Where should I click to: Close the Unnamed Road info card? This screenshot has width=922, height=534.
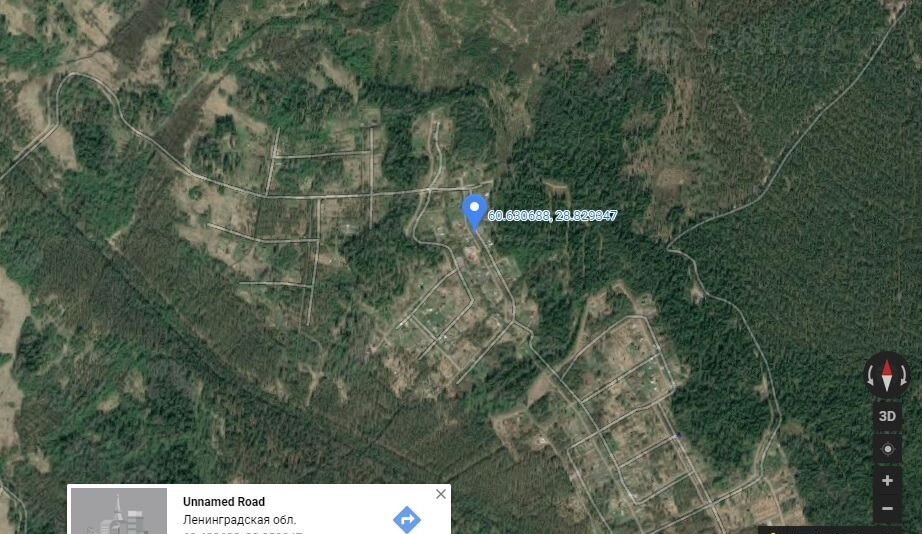tap(441, 494)
